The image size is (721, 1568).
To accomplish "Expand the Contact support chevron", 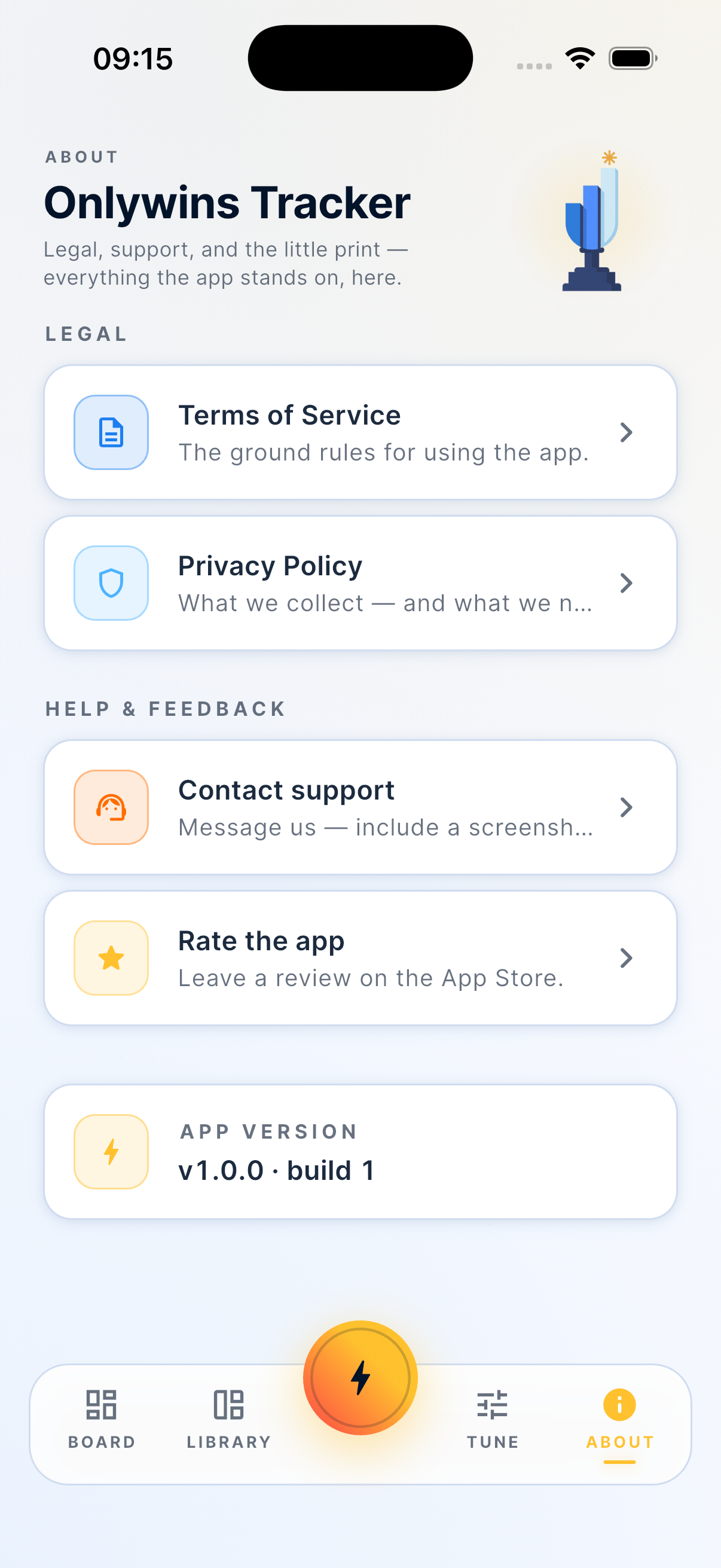I will point(627,807).
